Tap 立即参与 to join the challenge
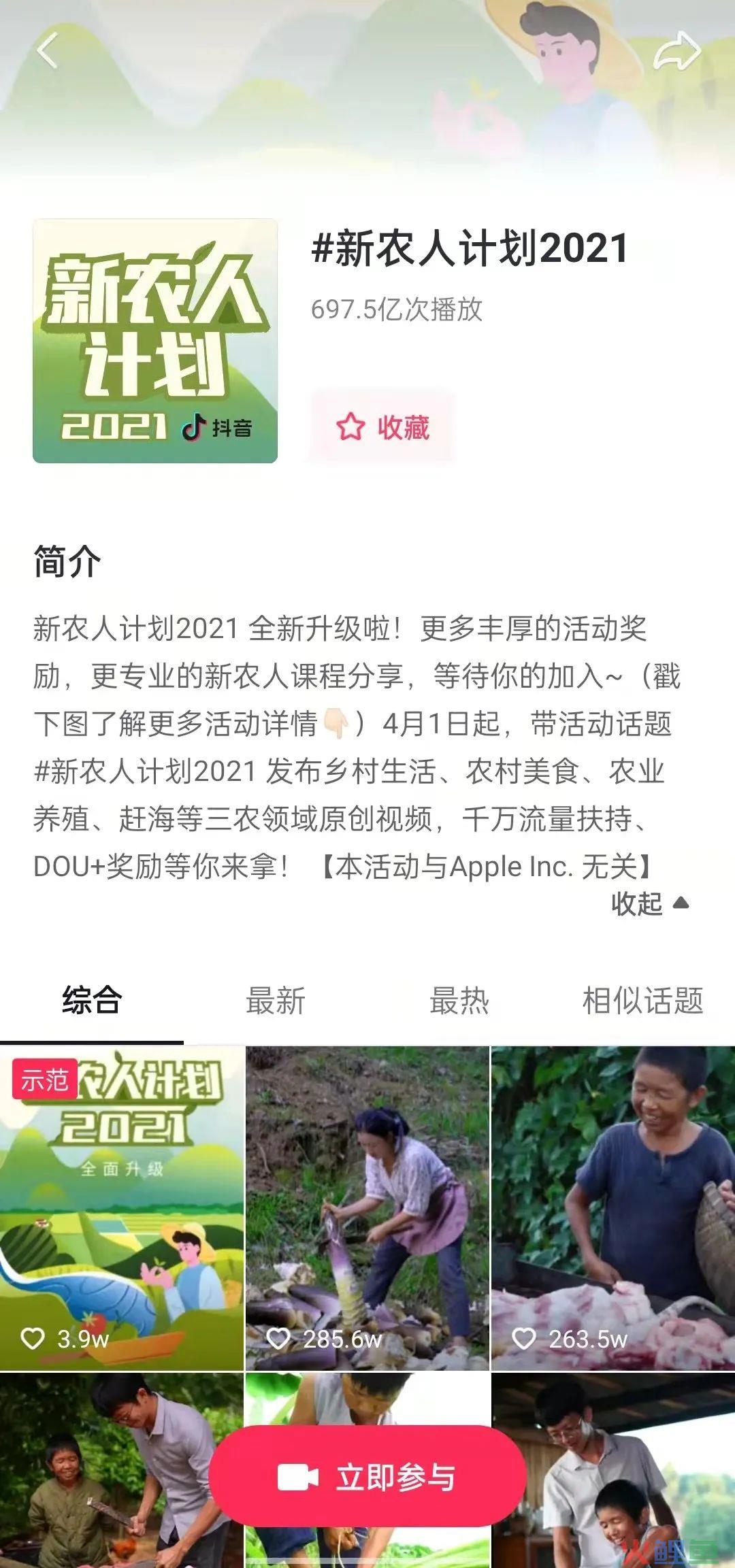Screen dimensions: 735x1568 click(x=367, y=1478)
